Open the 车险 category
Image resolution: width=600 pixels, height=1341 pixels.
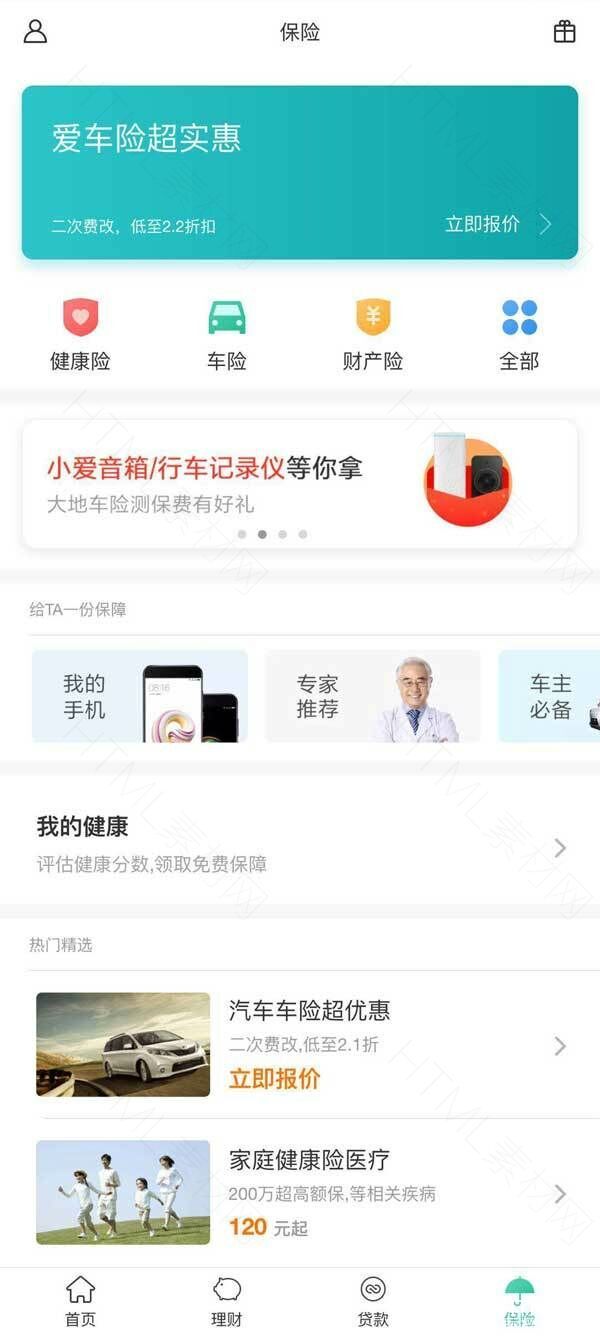coord(227,334)
